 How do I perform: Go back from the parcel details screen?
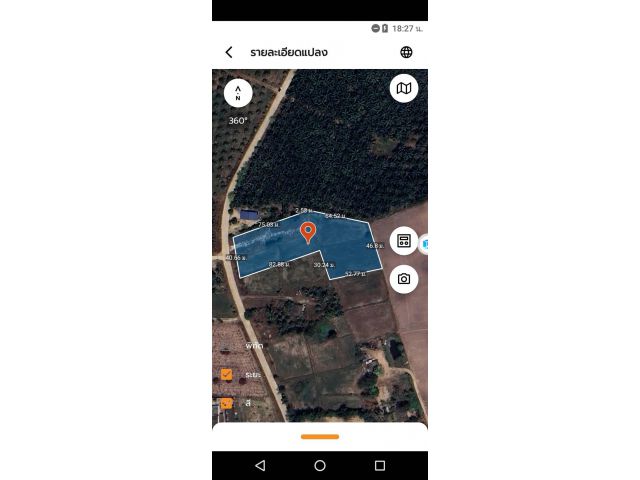229,52
